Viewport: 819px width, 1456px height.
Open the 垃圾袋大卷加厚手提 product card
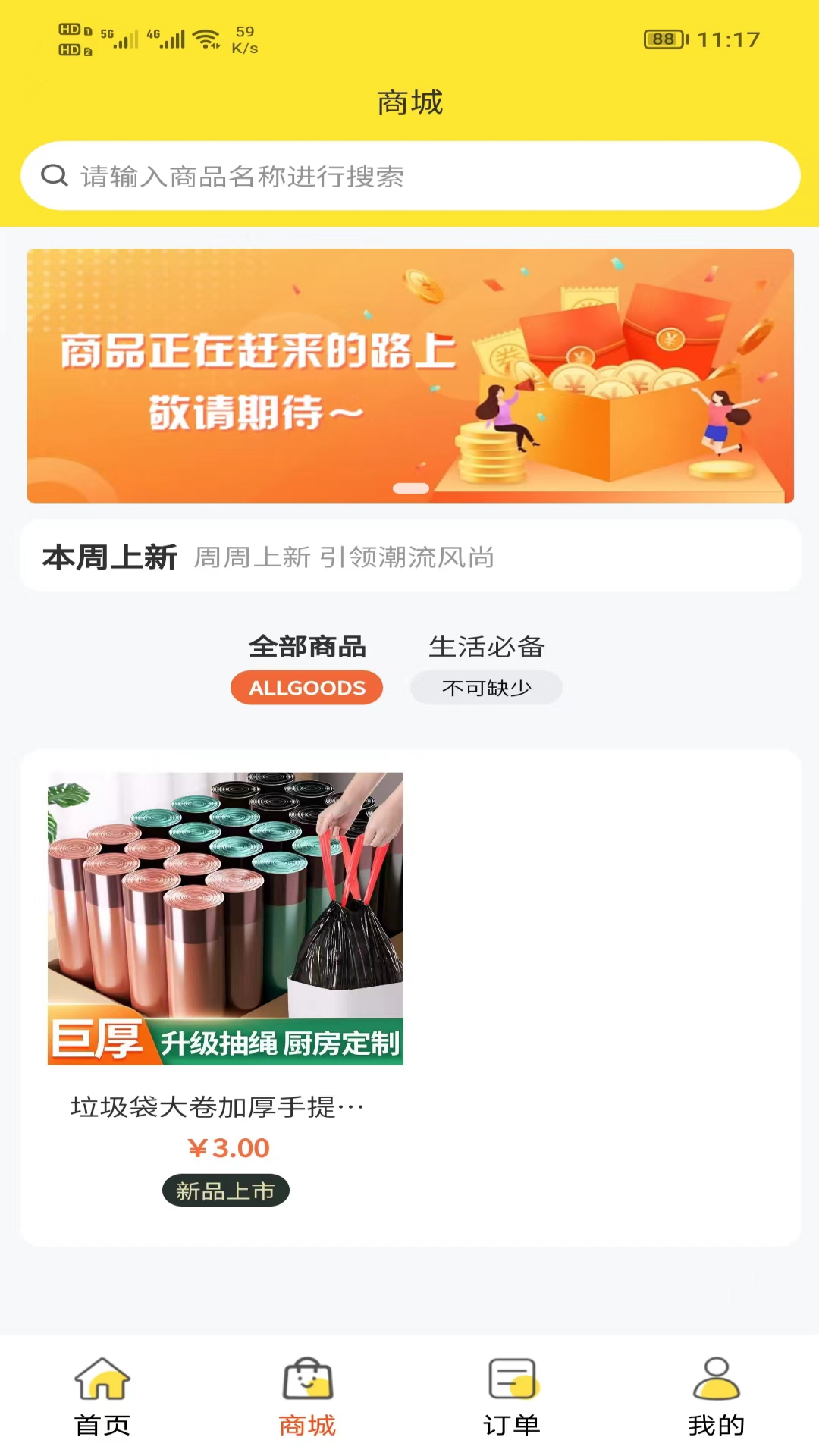coord(225,986)
